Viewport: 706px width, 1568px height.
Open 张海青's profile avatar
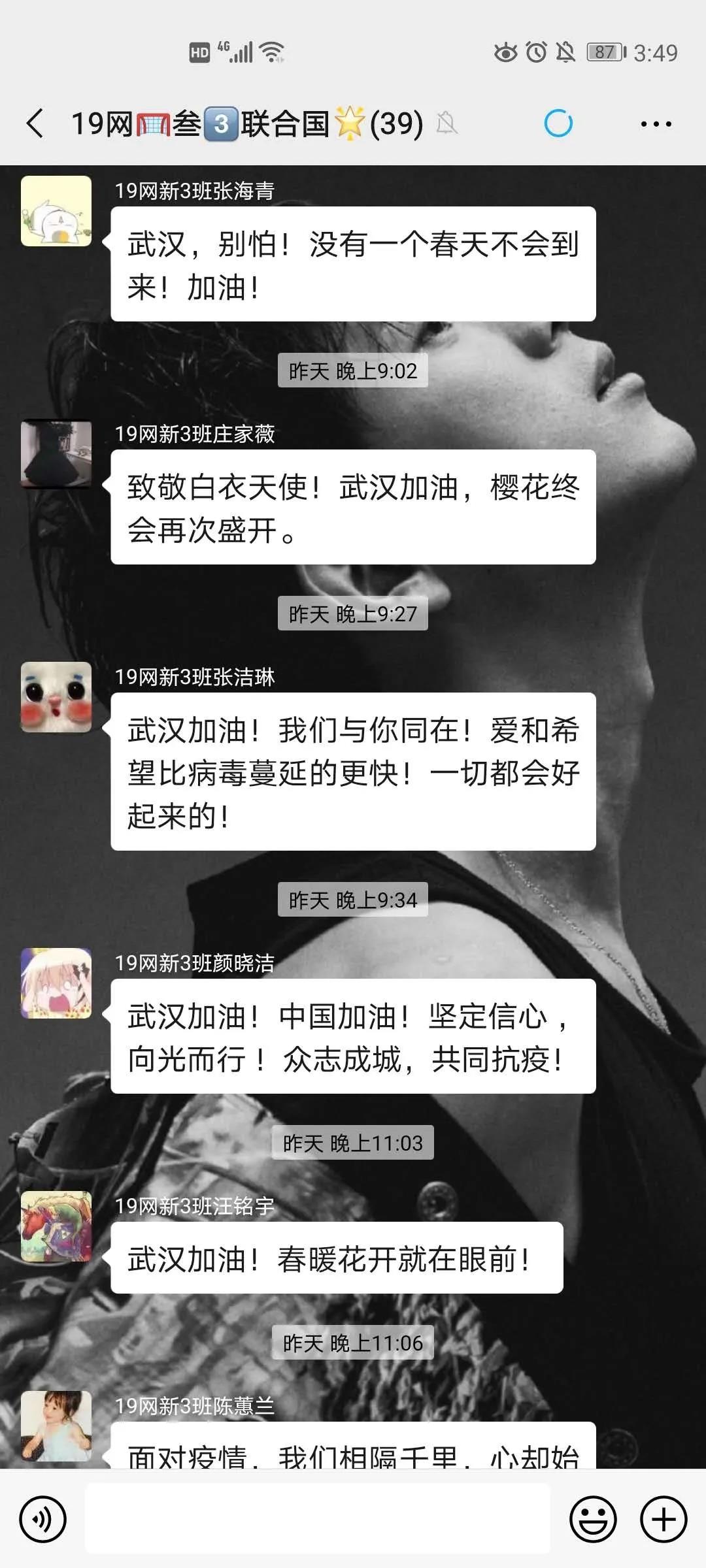coord(56,211)
